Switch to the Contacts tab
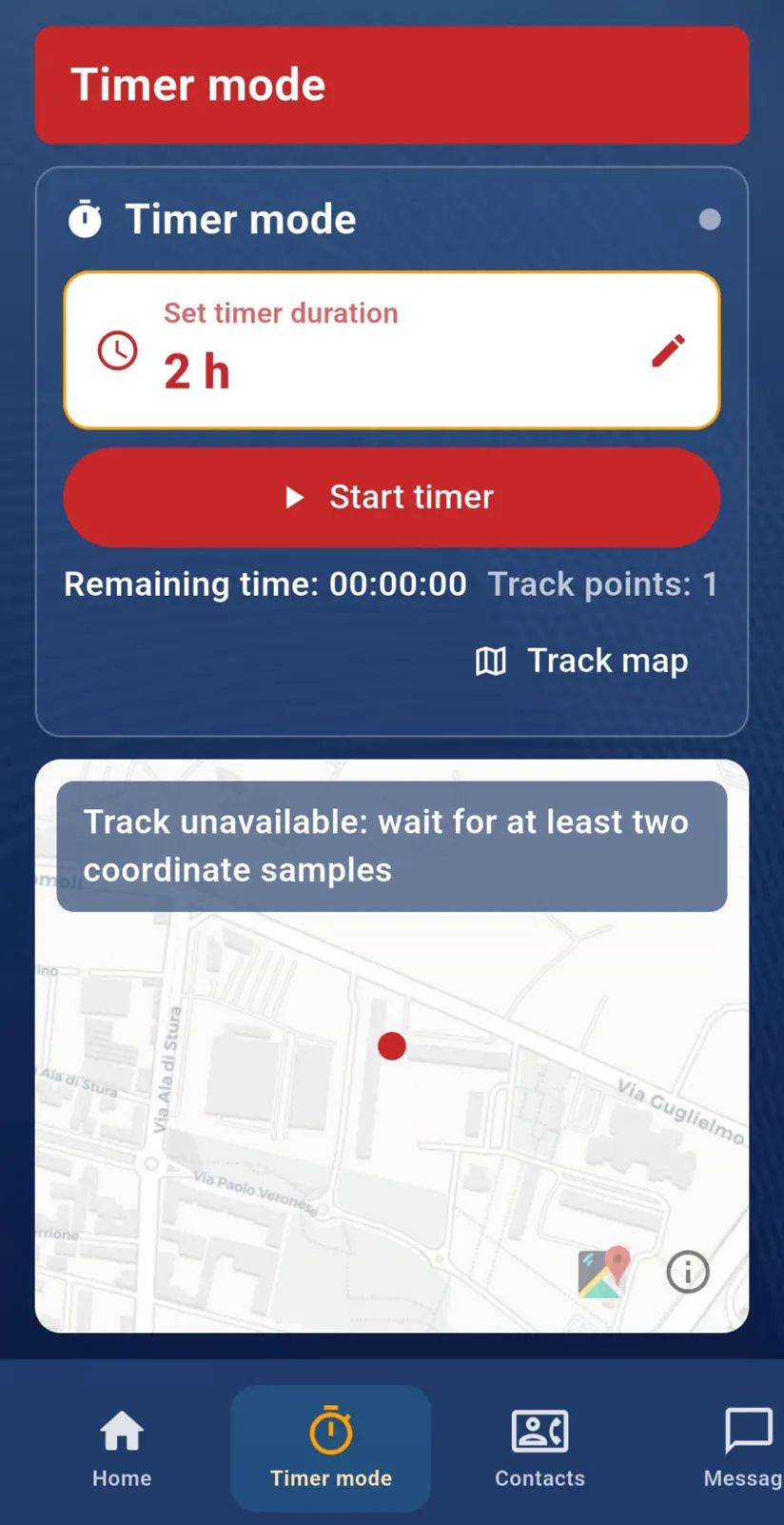 539,1448
